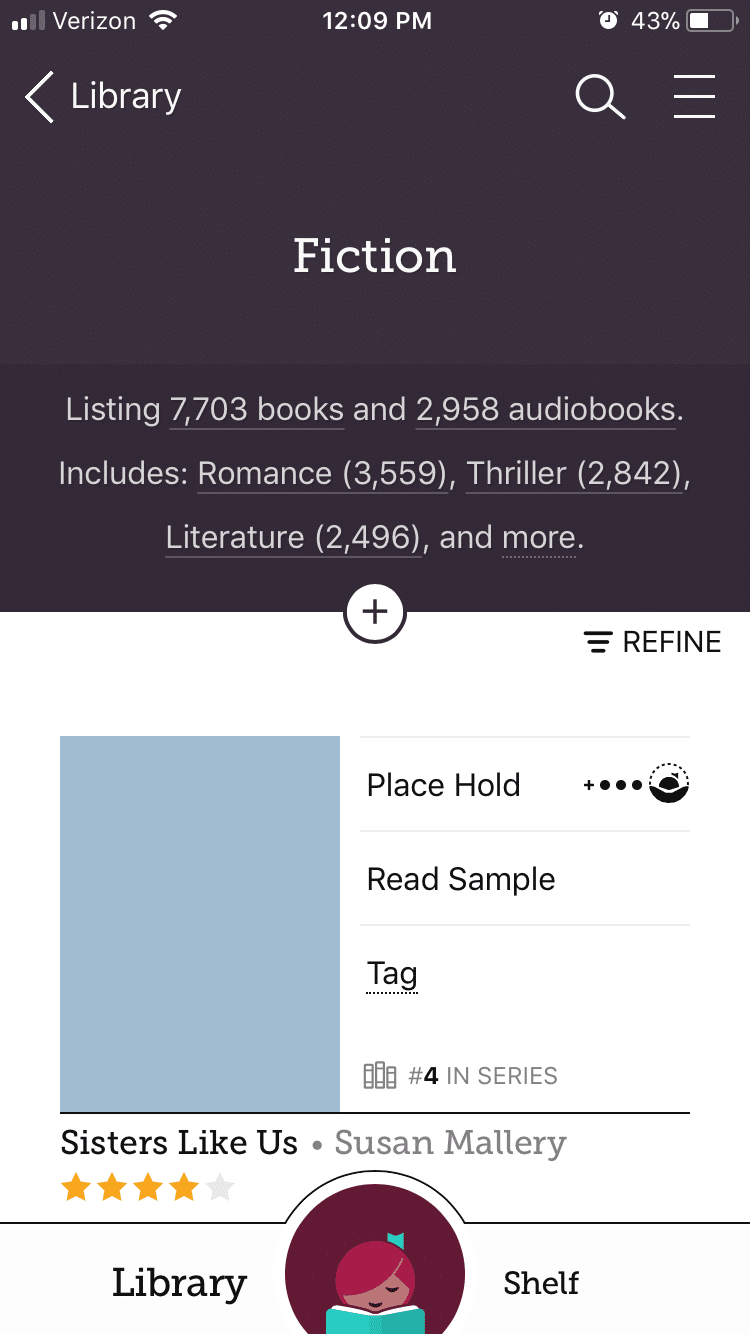Show more subjects via the more link

(538, 538)
